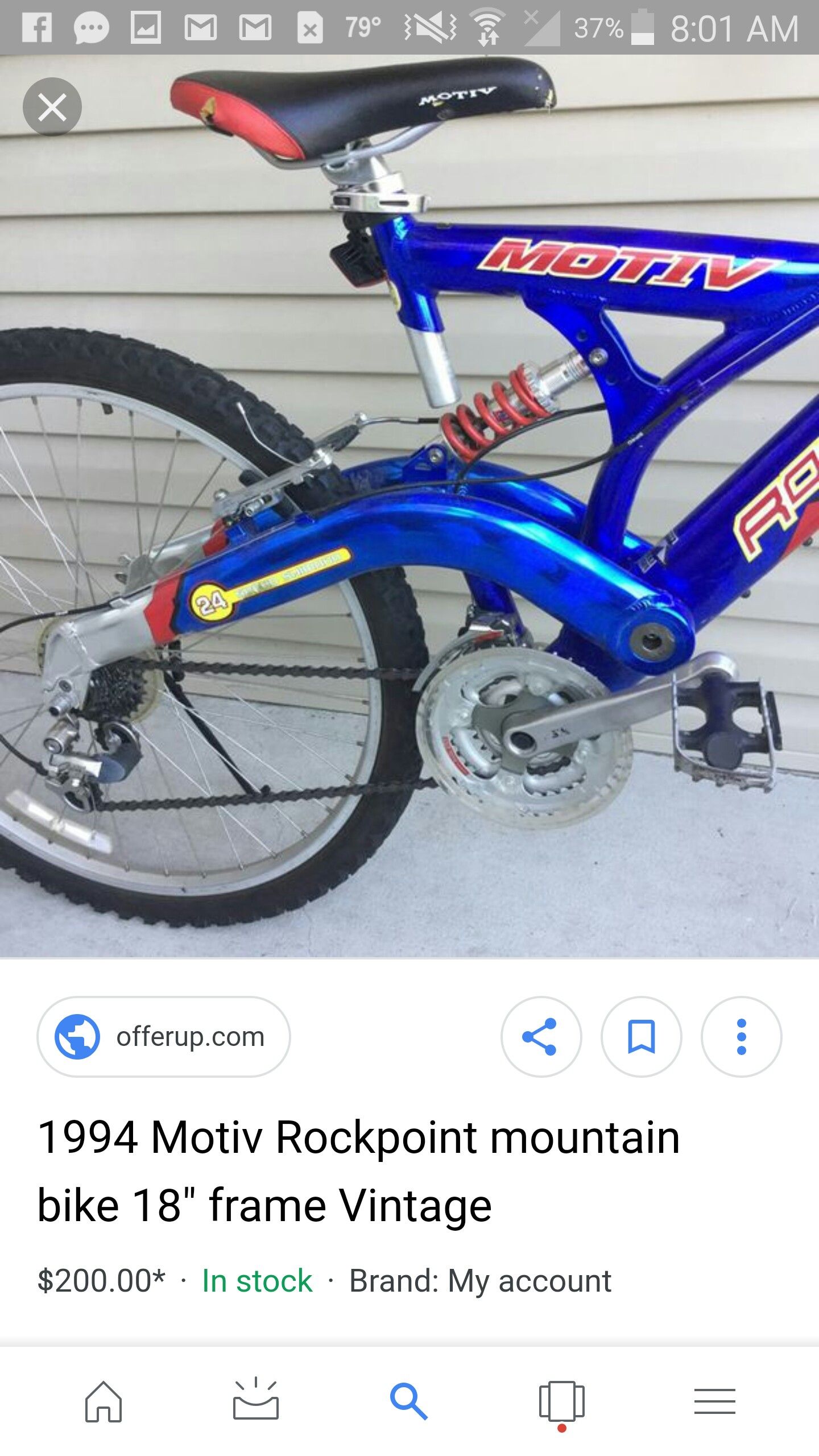
Task: Open the updates inbox tab
Action: tap(256, 1401)
